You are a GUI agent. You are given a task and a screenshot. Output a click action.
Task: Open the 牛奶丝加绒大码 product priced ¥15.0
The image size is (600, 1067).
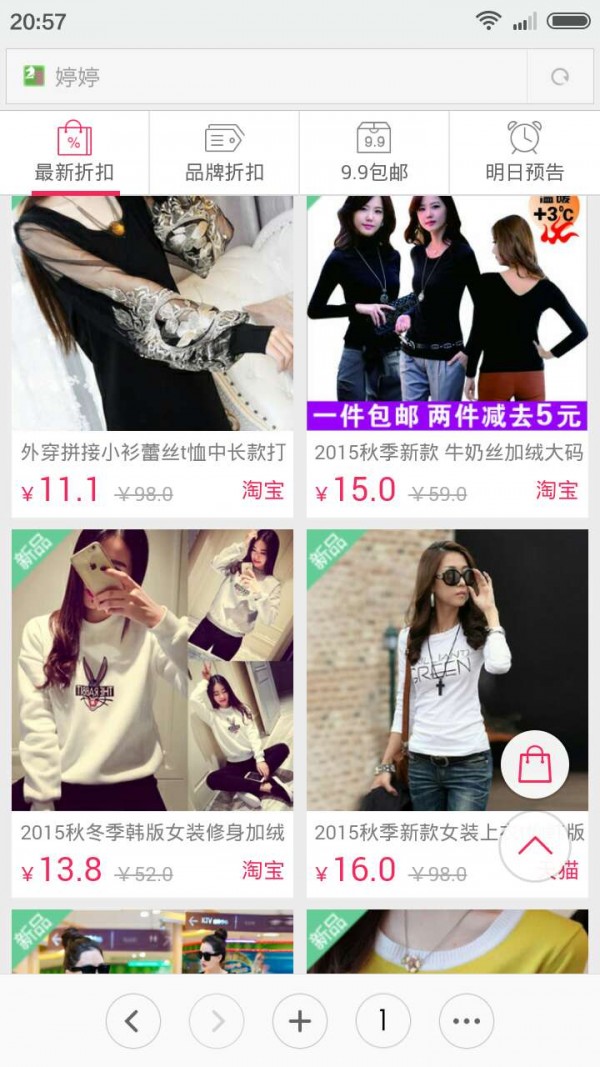pos(447,330)
